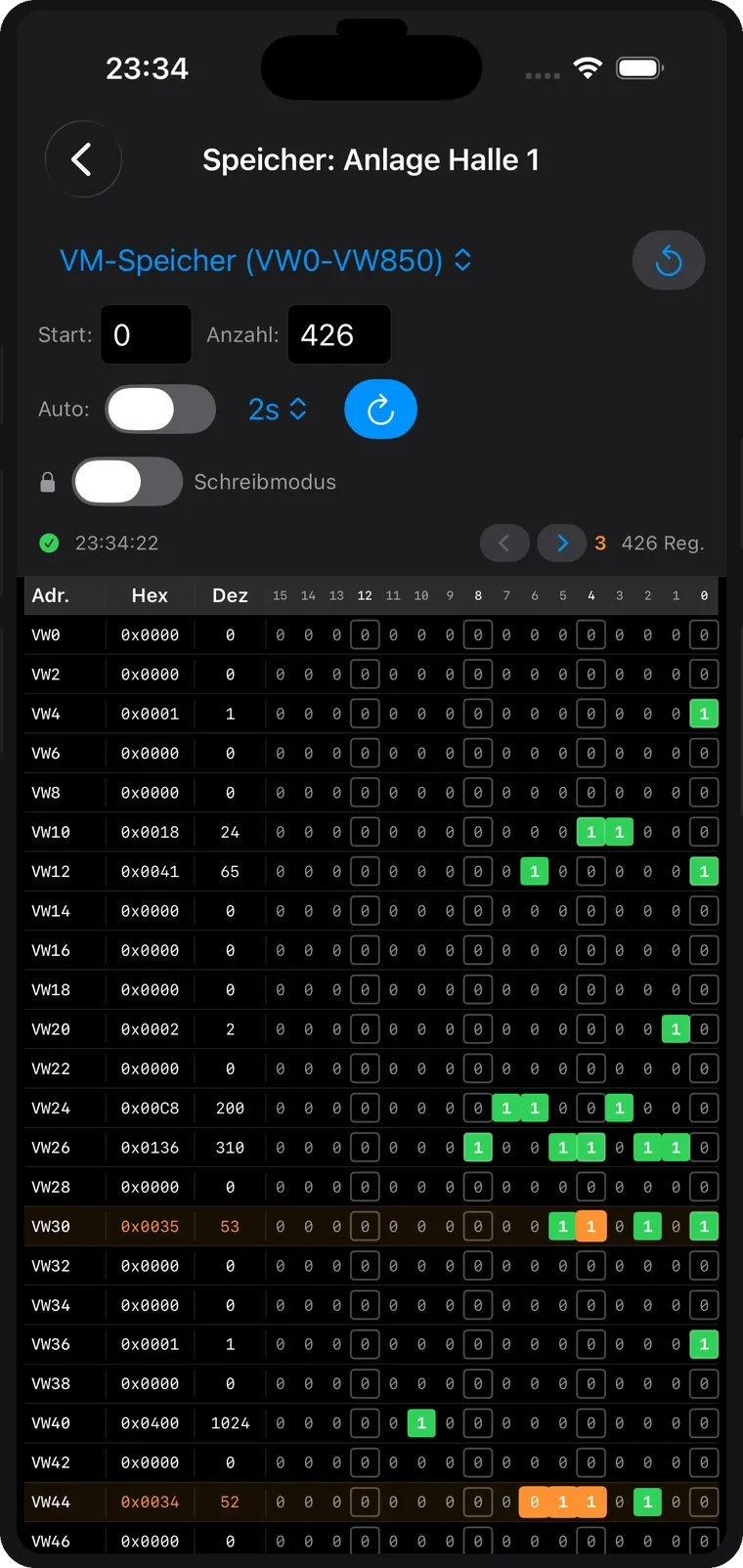Enable the Auto refresh switch
The image size is (743, 1568).
pos(160,409)
